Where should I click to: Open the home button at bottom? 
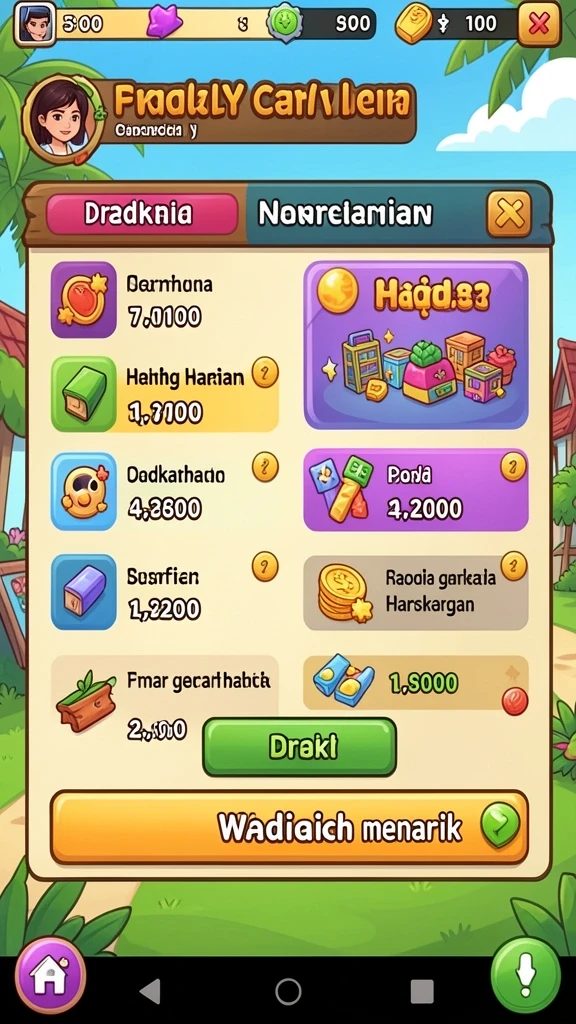pos(50,975)
